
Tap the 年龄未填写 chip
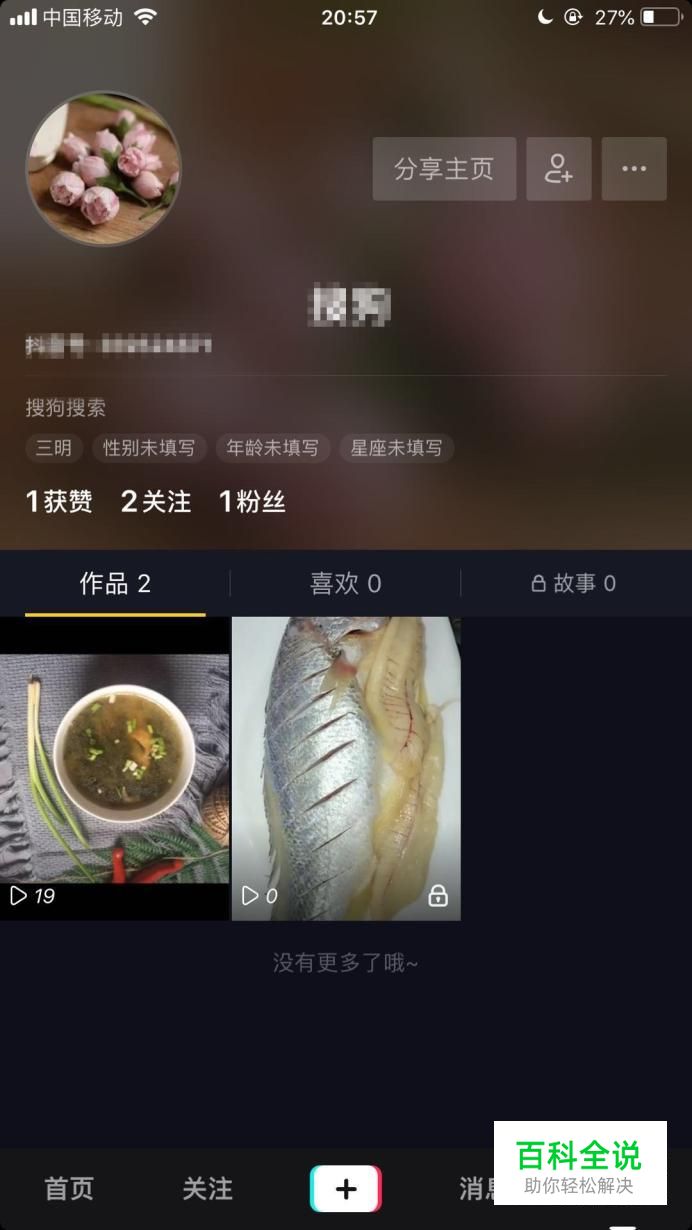point(273,448)
